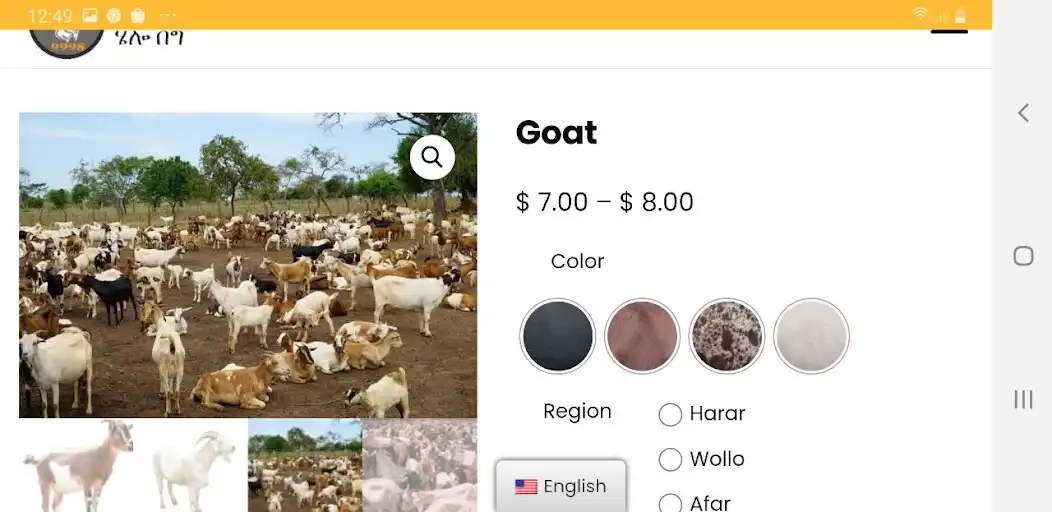1052x512 pixels.
Task: View the white goat thumbnail
Action: [x=191, y=466]
